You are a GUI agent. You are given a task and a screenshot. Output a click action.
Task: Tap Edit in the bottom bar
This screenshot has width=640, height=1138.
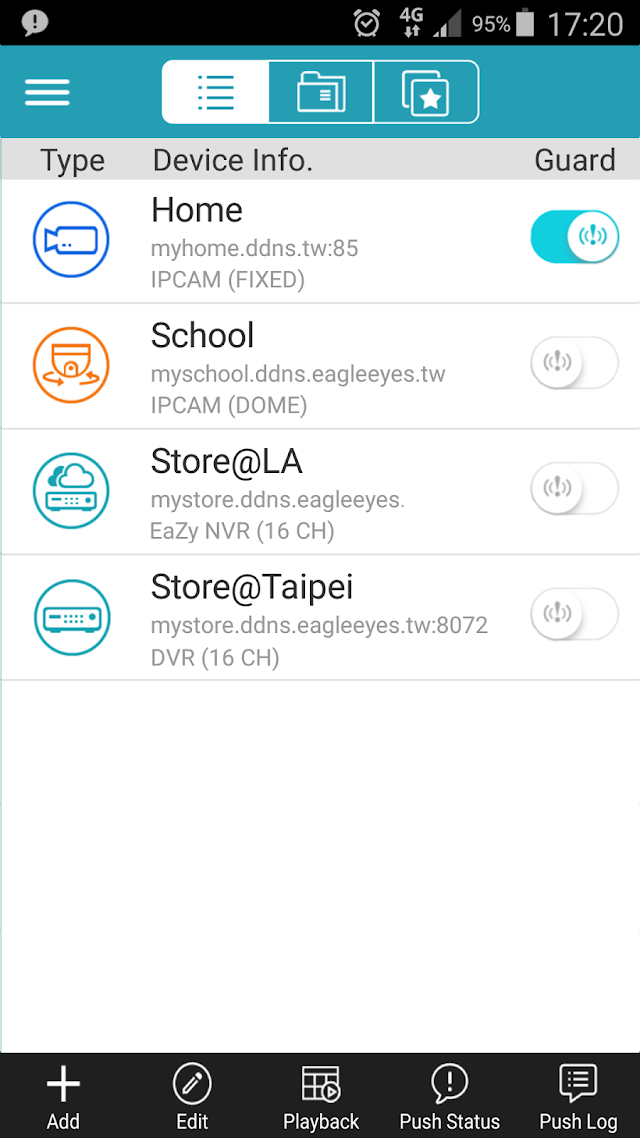pos(192,1097)
